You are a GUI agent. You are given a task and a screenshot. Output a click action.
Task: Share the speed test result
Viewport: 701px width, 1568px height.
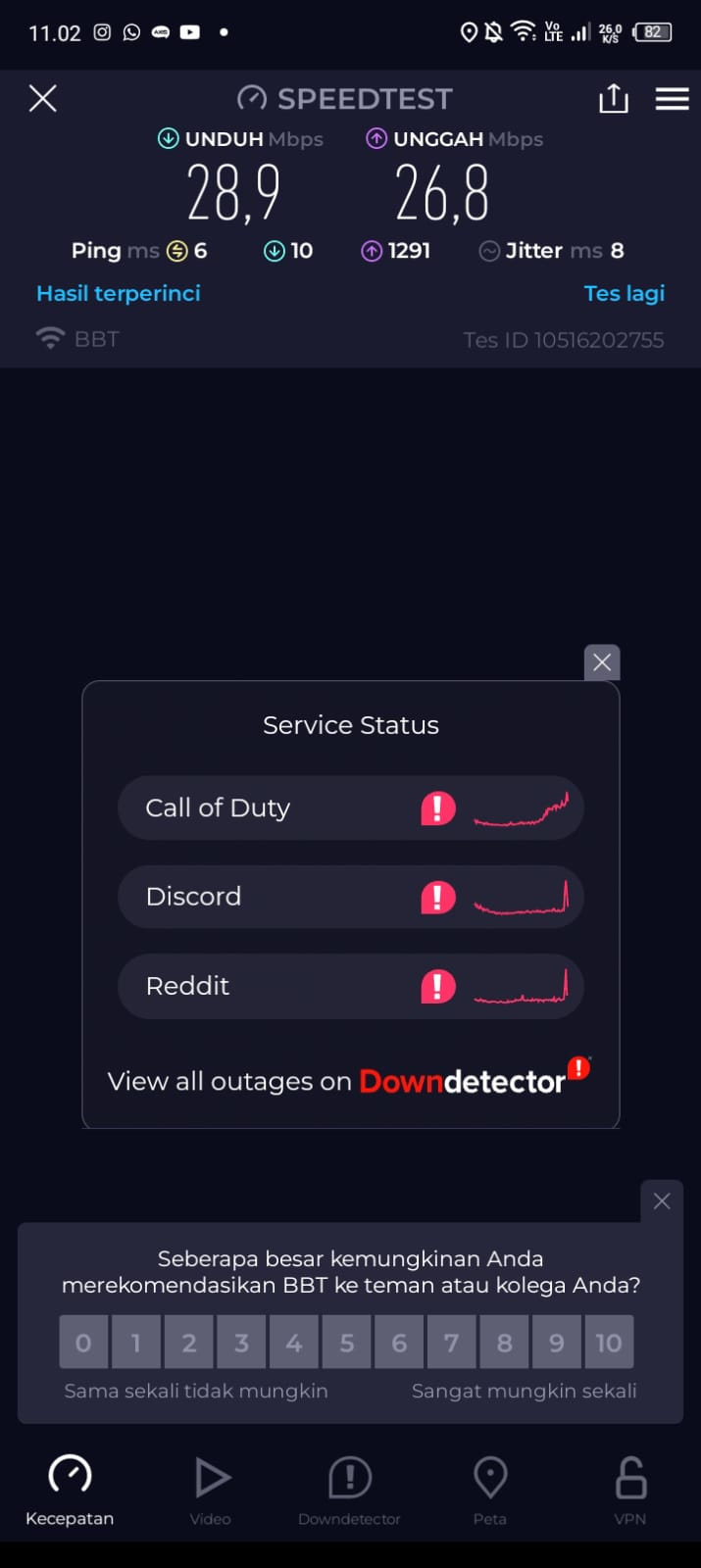tap(613, 98)
